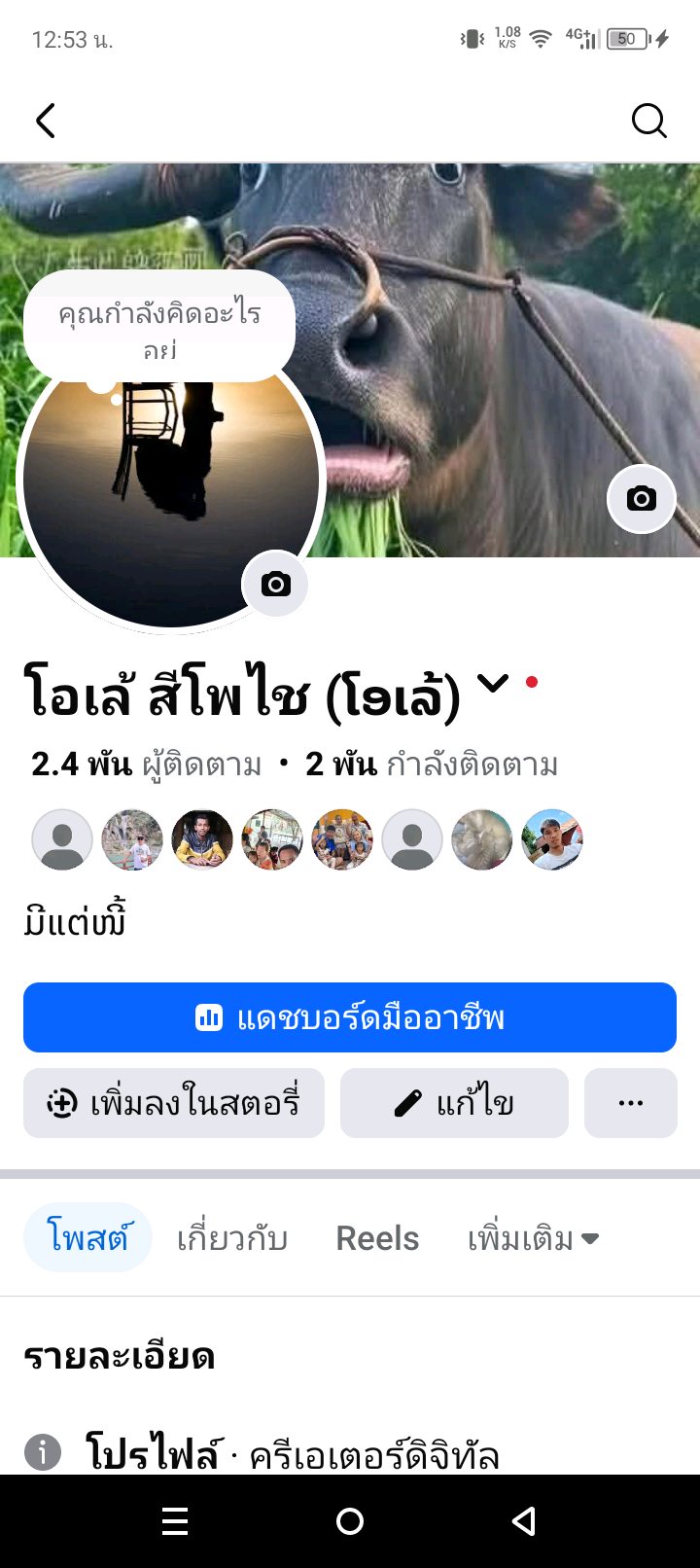Switch to the เกี่ยวกับ tab
The height and width of the screenshot is (1568, 700).
232,1238
